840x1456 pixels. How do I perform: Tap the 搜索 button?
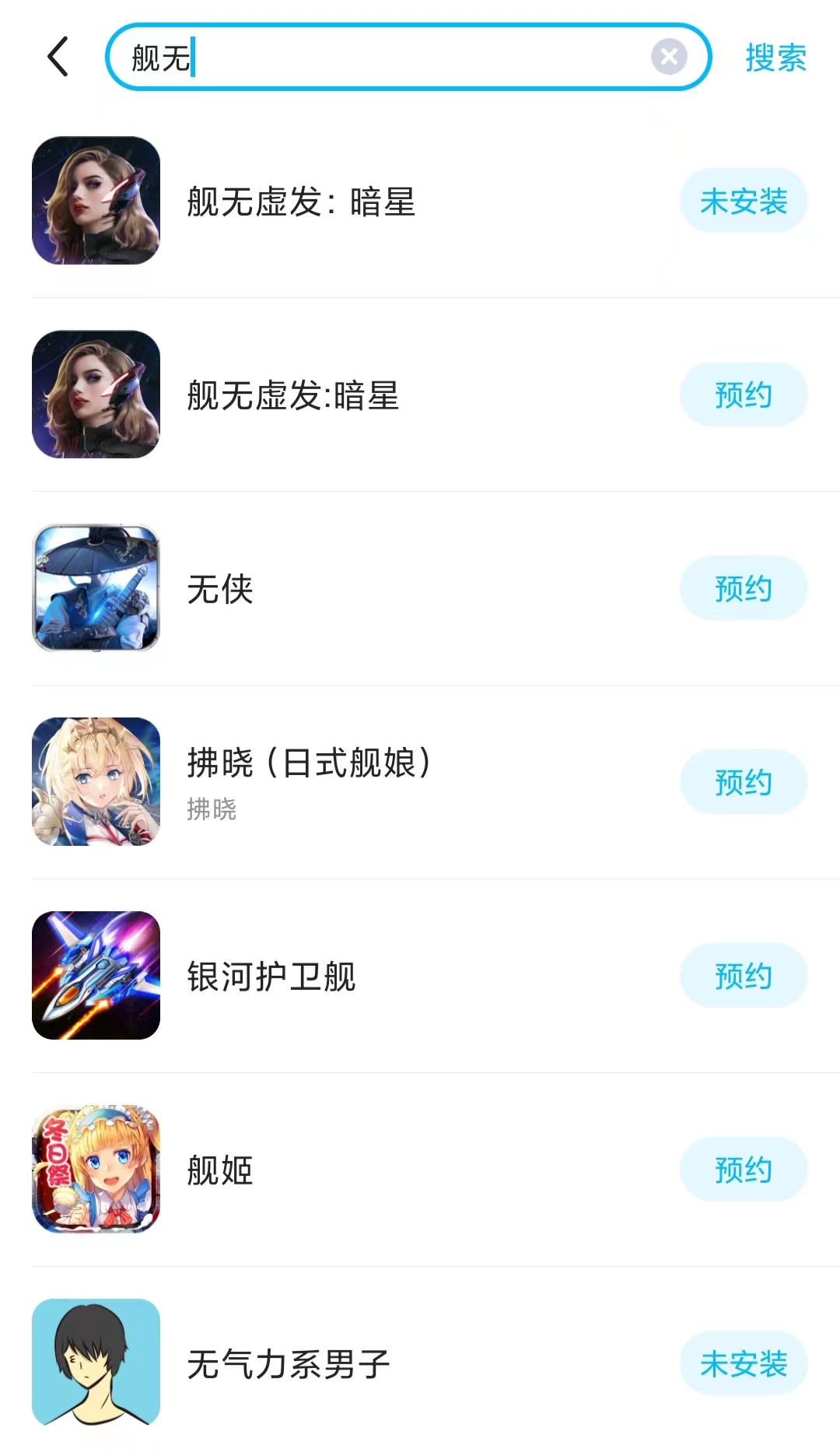(775, 57)
